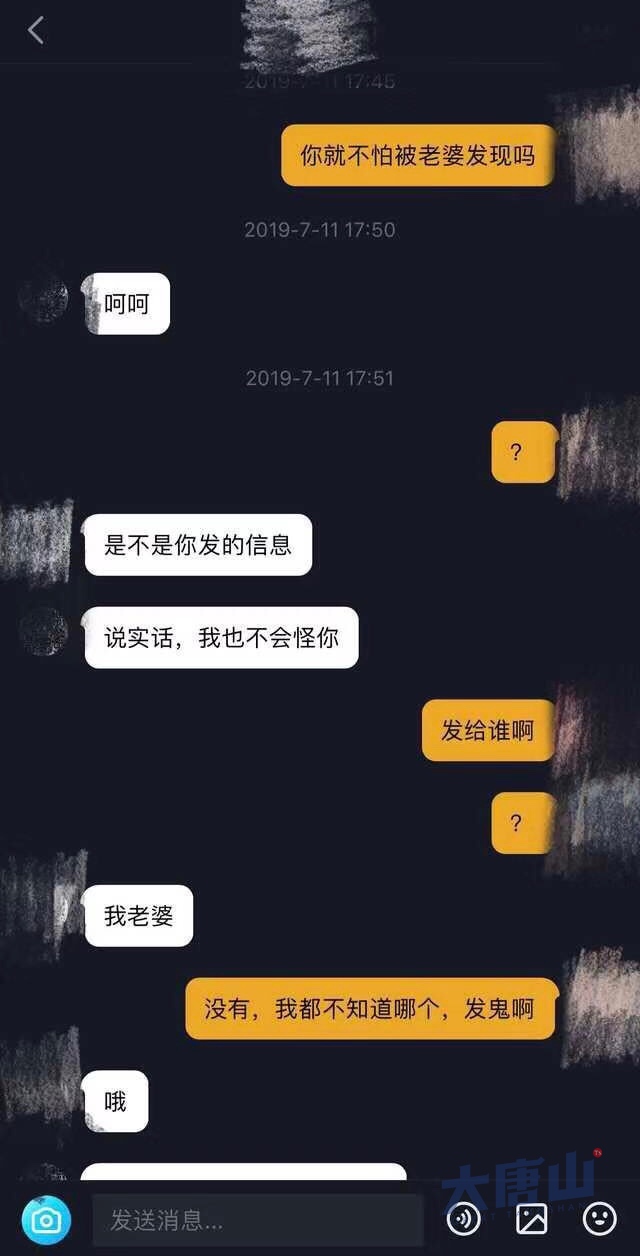The width and height of the screenshot is (640, 1256).
Task: Open the image picker icon
Action: tap(531, 1218)
